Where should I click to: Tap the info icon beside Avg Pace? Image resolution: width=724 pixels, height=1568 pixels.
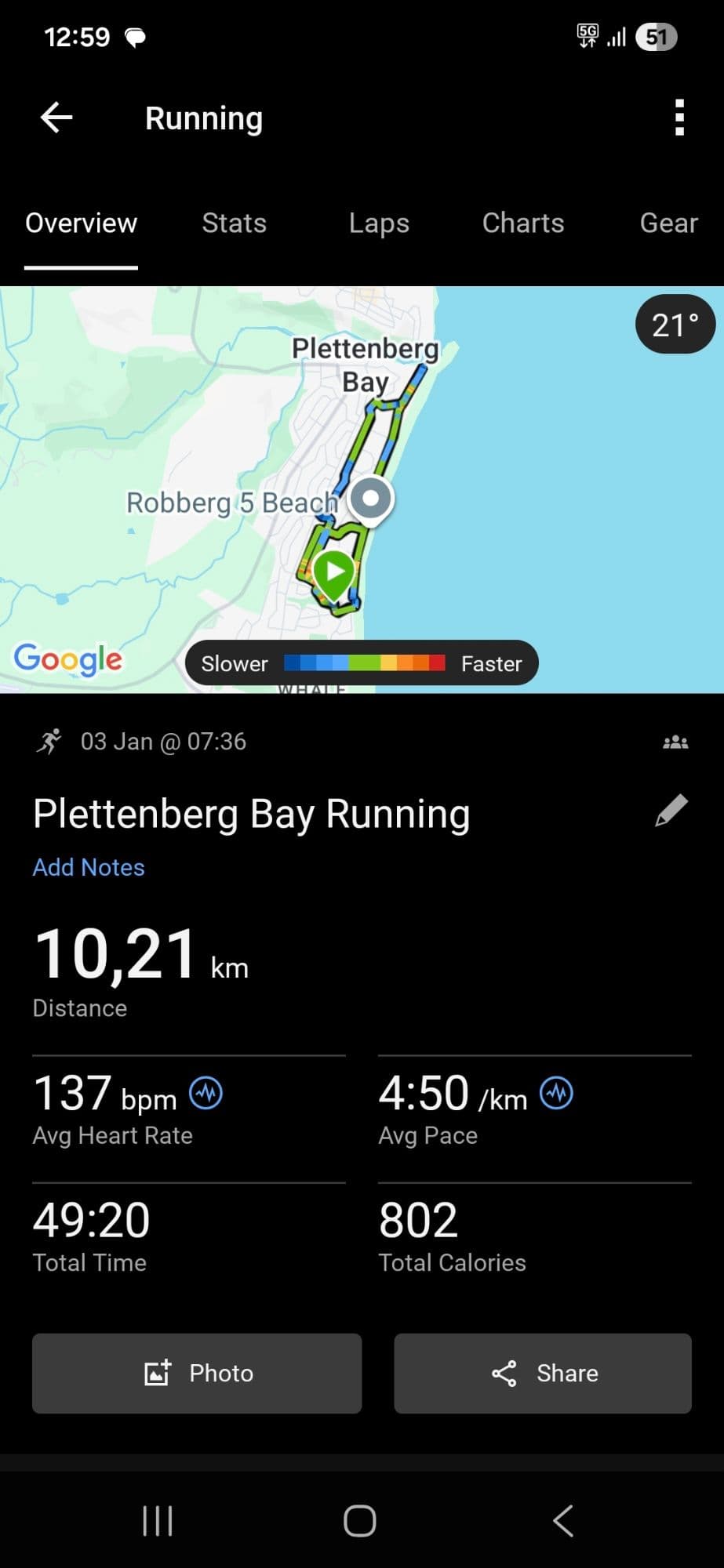[x=557, y=1093]
